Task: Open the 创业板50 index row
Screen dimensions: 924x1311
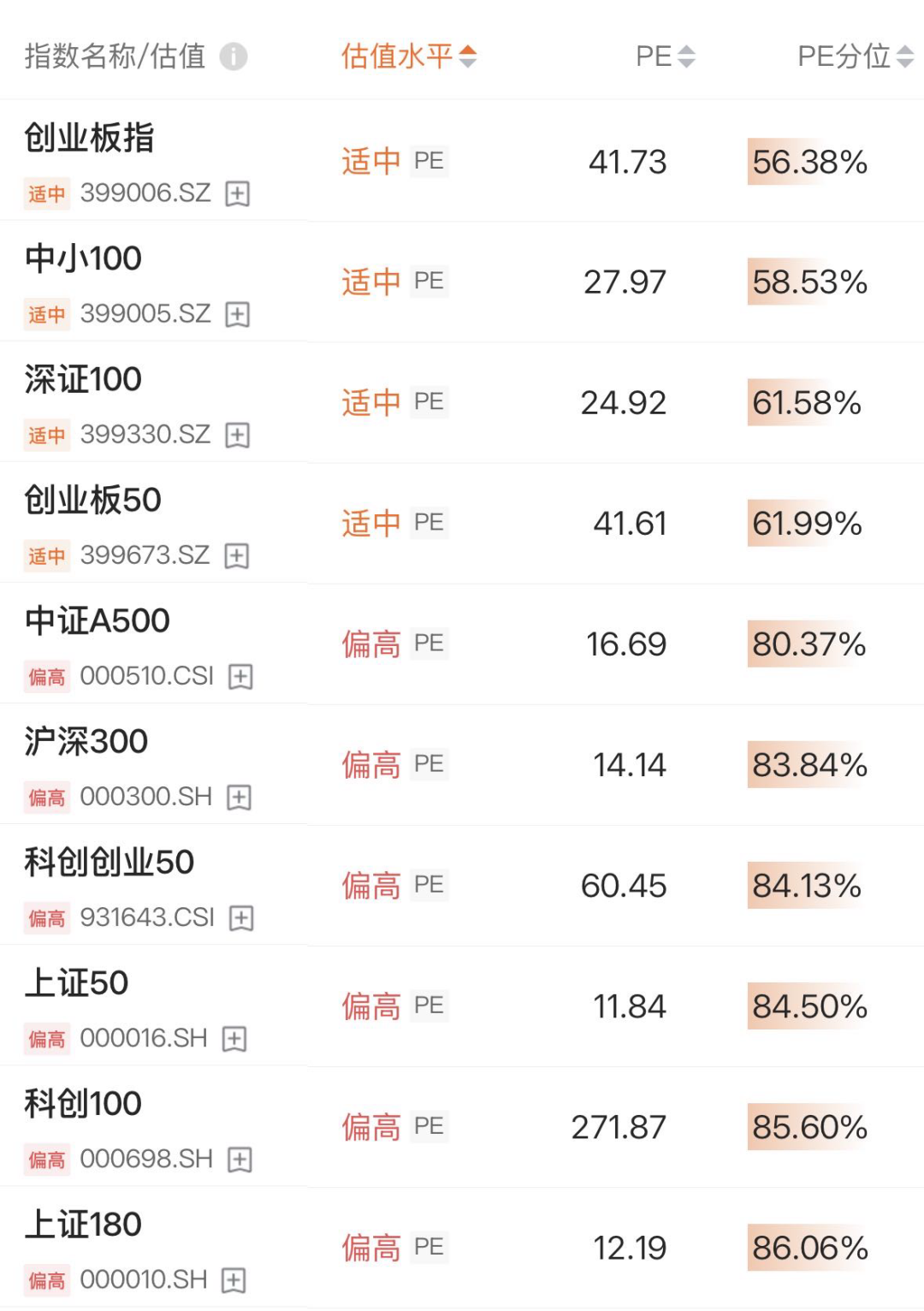Action: coord(92,500)
